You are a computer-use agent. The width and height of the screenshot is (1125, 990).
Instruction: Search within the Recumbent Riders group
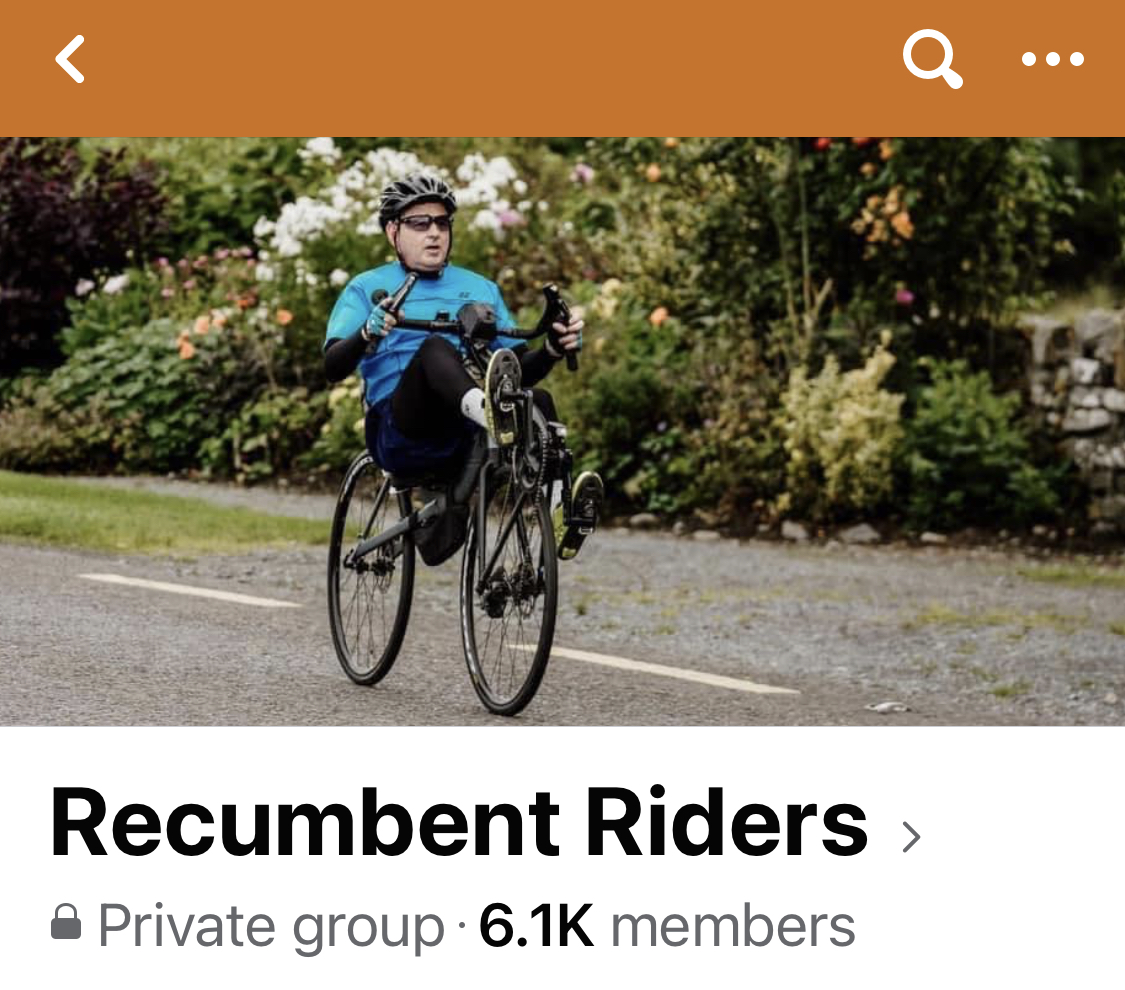coord(932,59)
